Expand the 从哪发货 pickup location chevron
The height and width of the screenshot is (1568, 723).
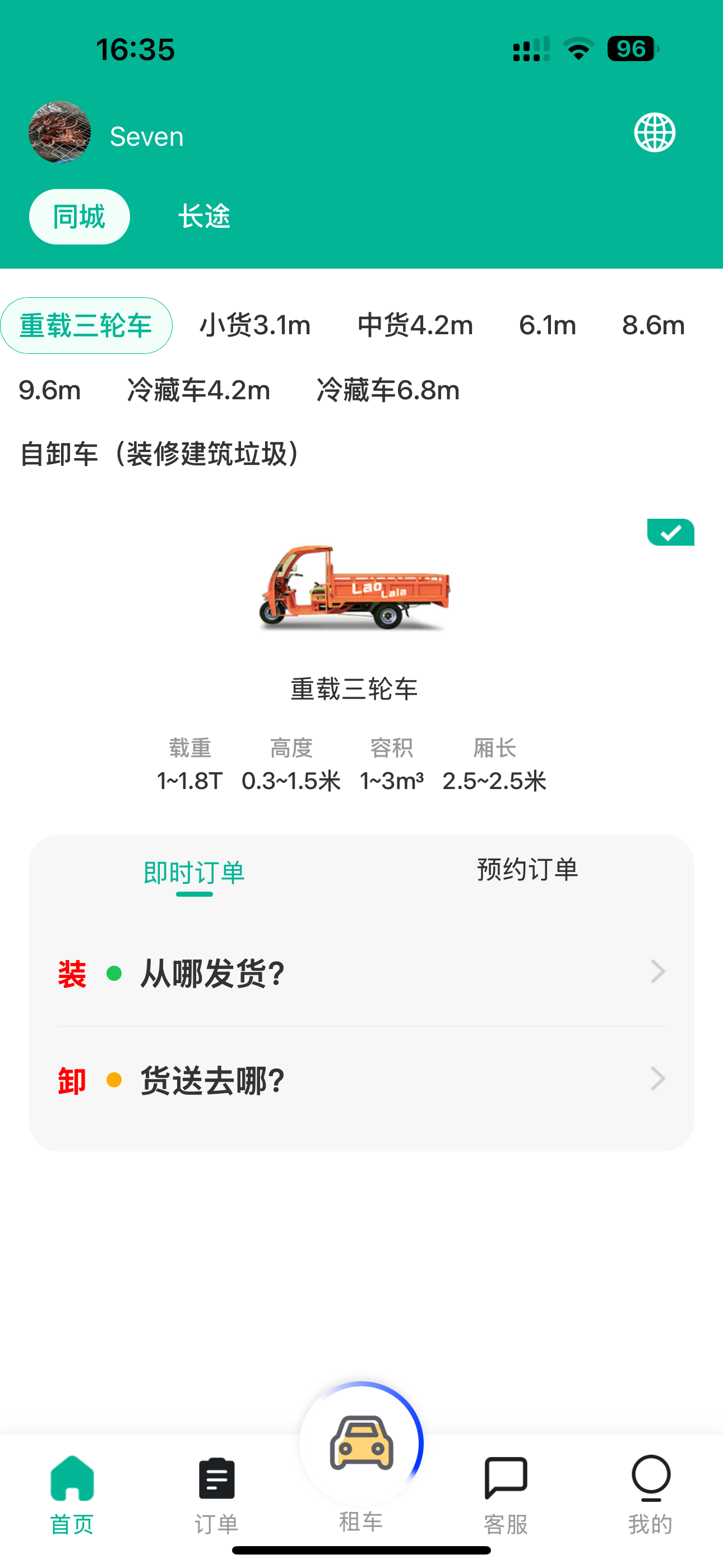(657, 972)
